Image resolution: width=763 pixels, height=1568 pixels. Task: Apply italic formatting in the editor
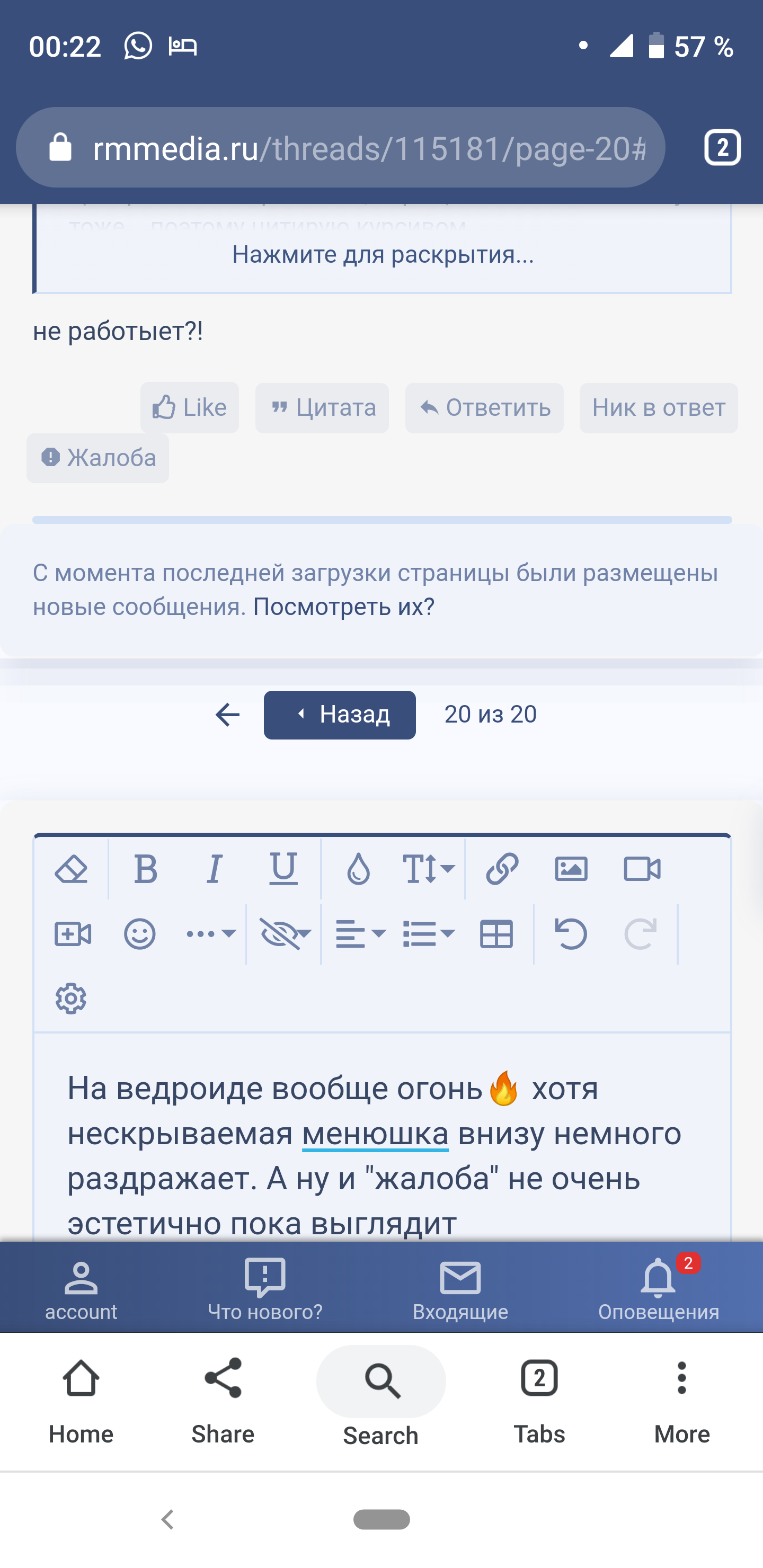click(x=215, y=869)
